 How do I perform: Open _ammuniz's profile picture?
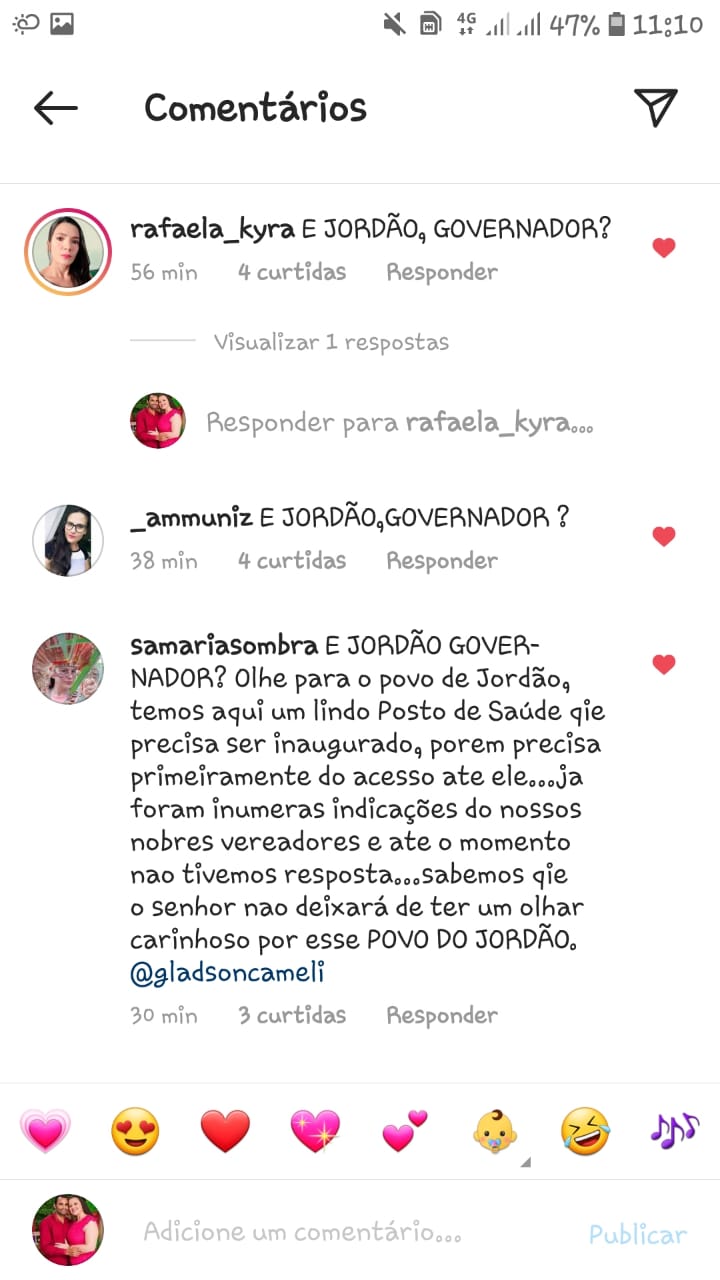pos(68,540)
